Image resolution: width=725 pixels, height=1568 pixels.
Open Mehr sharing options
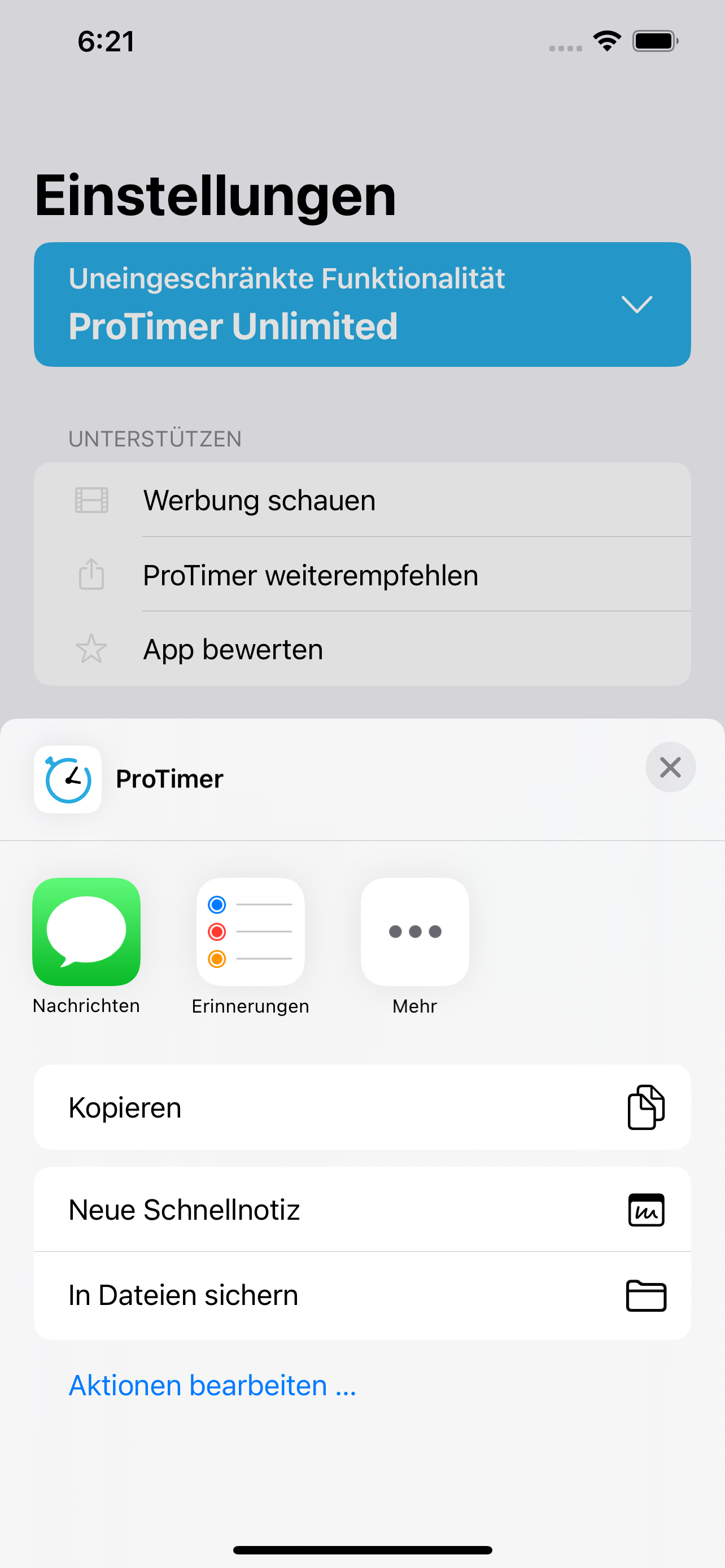[x=414, y=931]
